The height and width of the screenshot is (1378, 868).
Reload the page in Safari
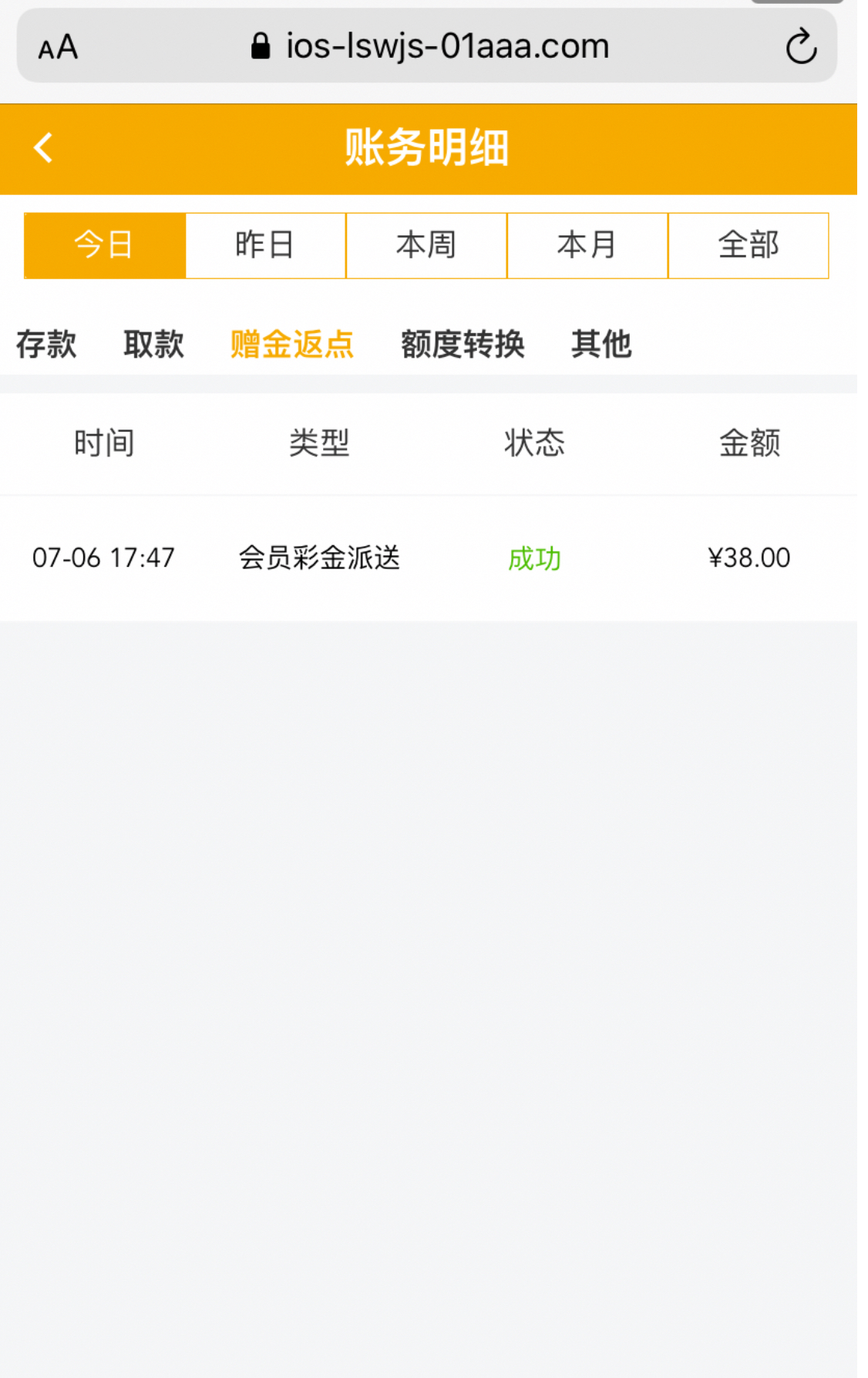click(801, 46)
